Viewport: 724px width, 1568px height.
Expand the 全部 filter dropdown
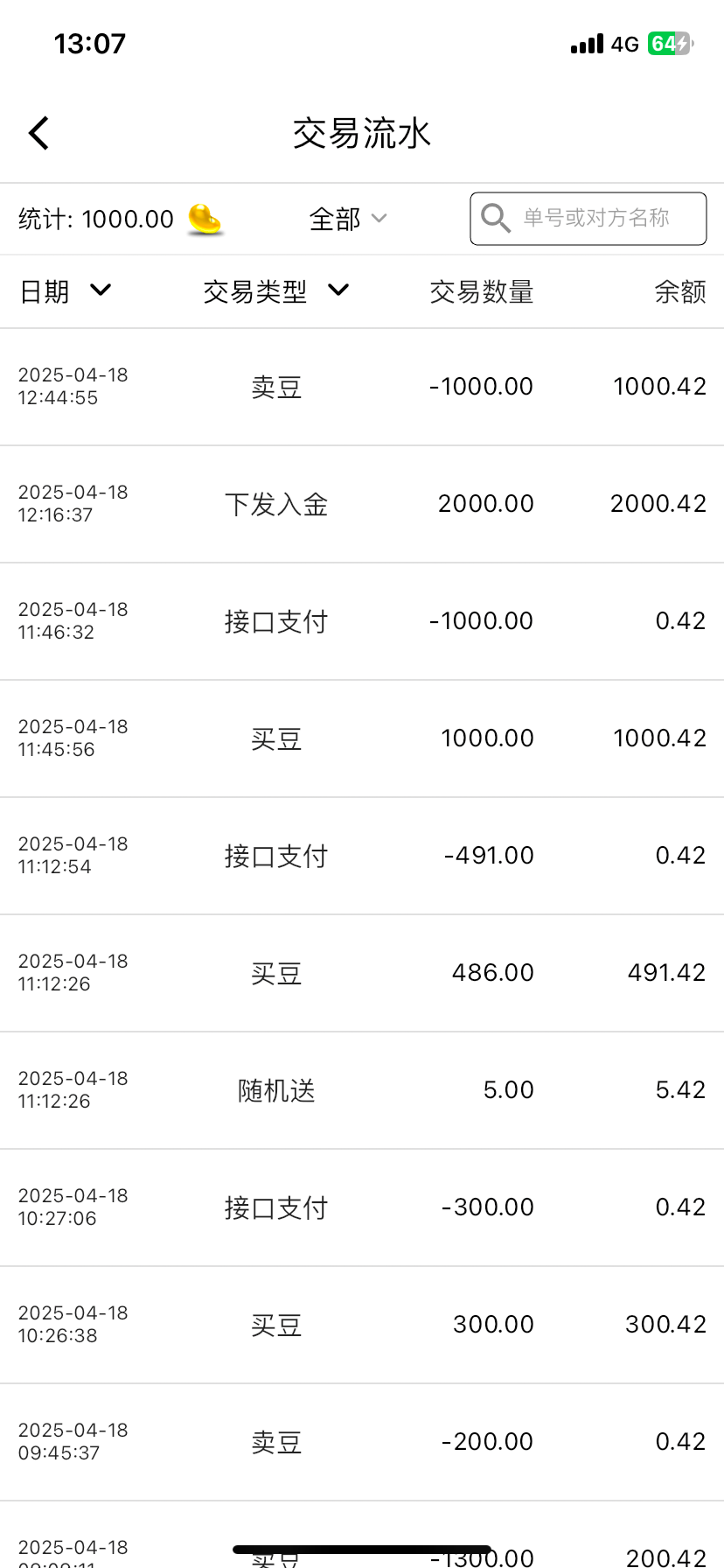tap(347, 219)
